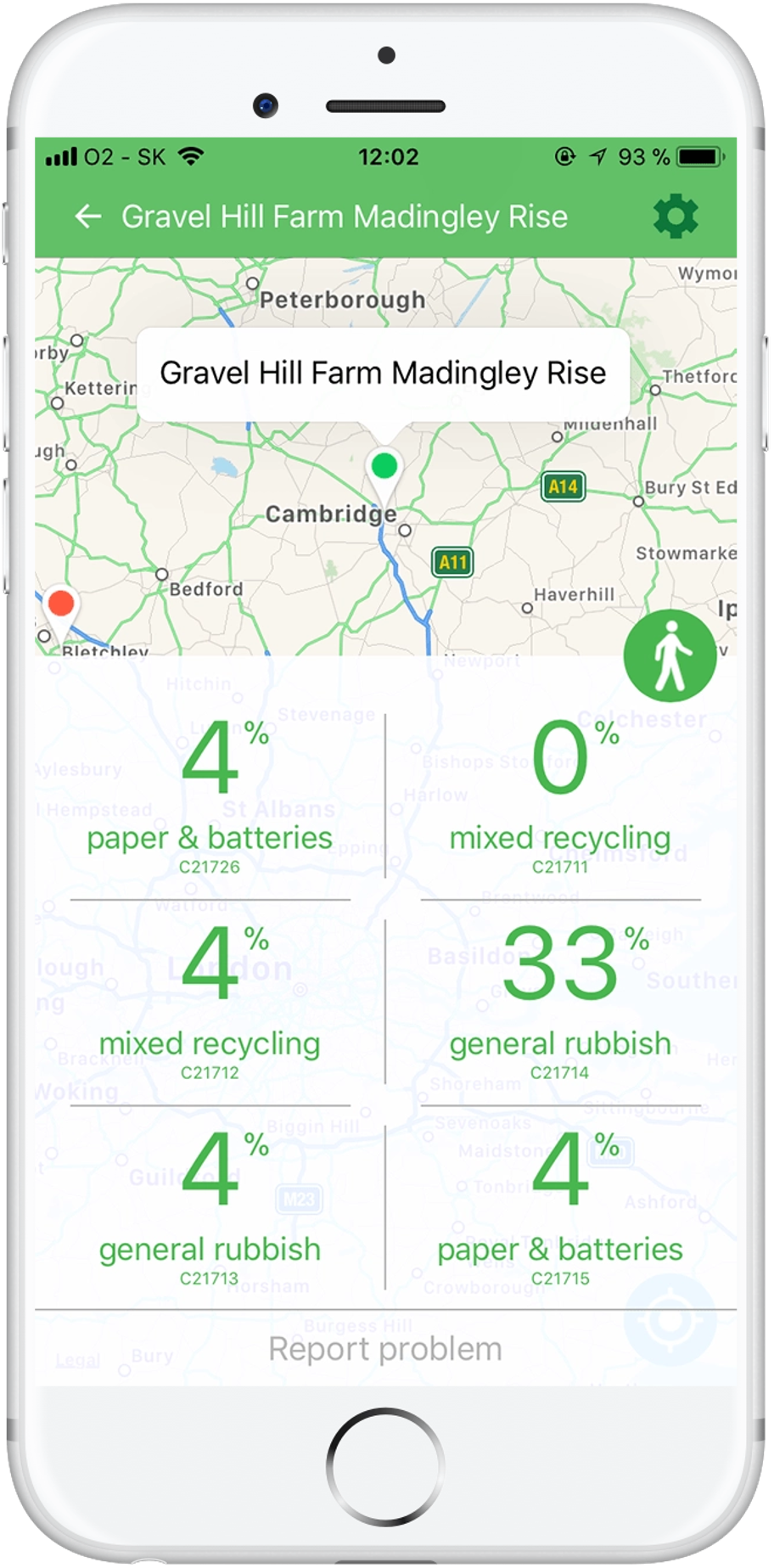
Task: Tap the red map pin near Bletchley
Action: point(62,604)
